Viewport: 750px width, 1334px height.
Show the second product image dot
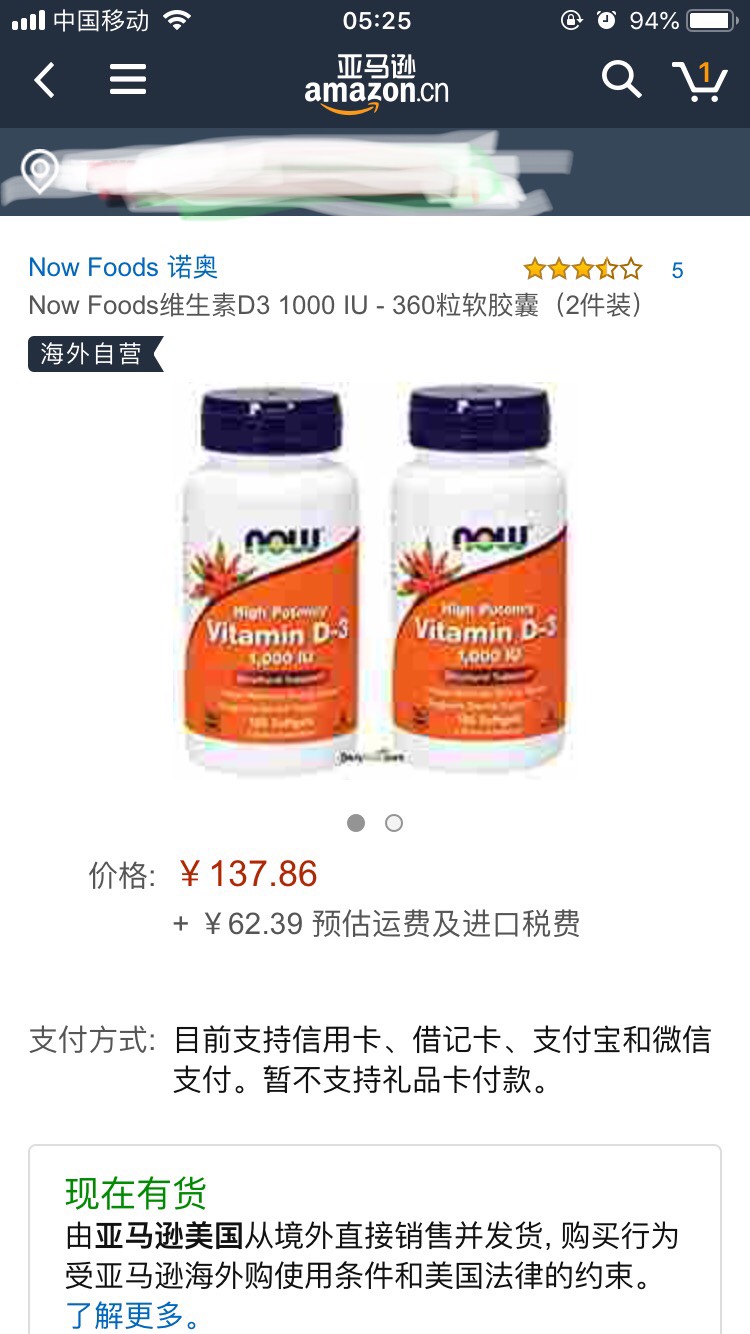pyautogui.click(x=394, y=823)
